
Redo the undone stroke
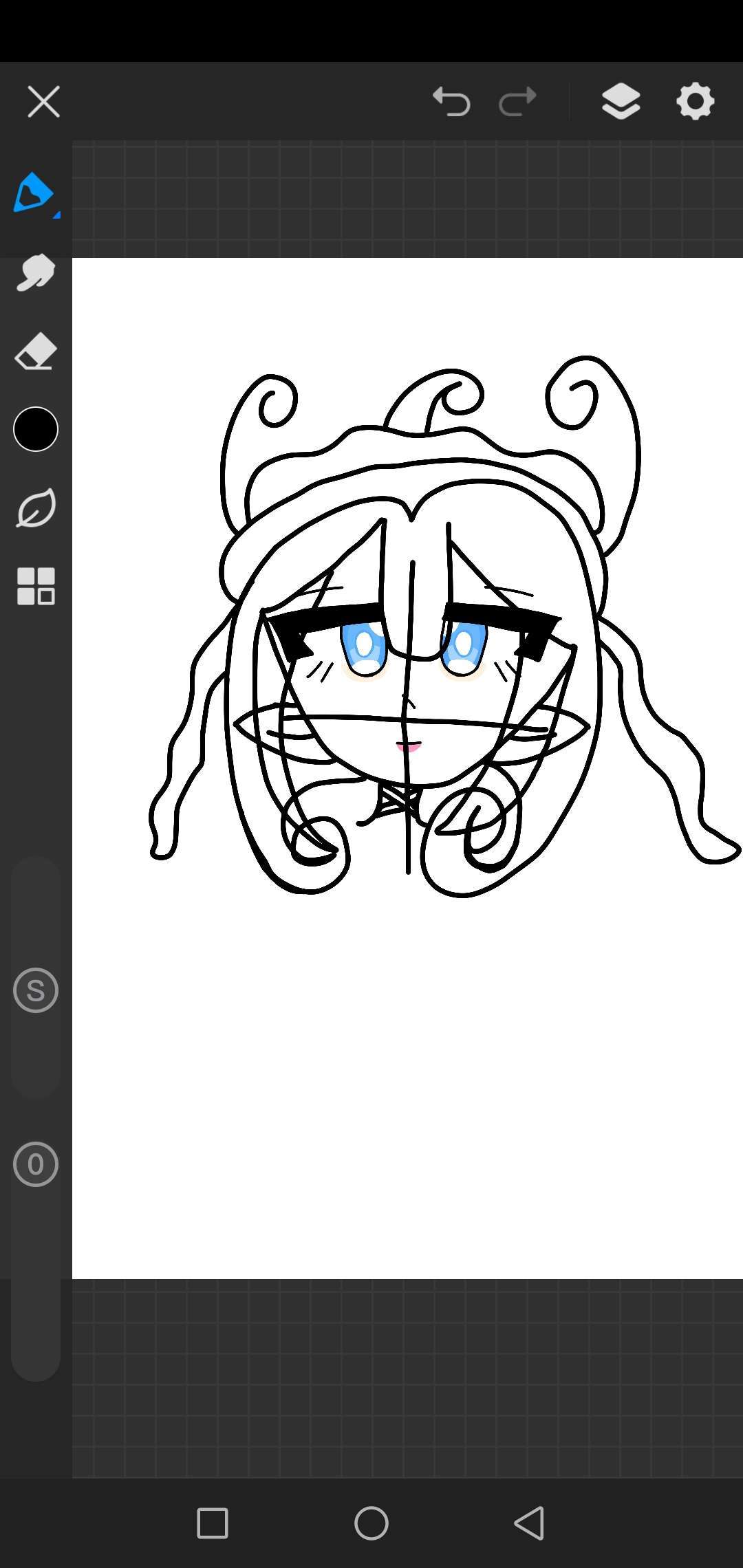(517, 102)
